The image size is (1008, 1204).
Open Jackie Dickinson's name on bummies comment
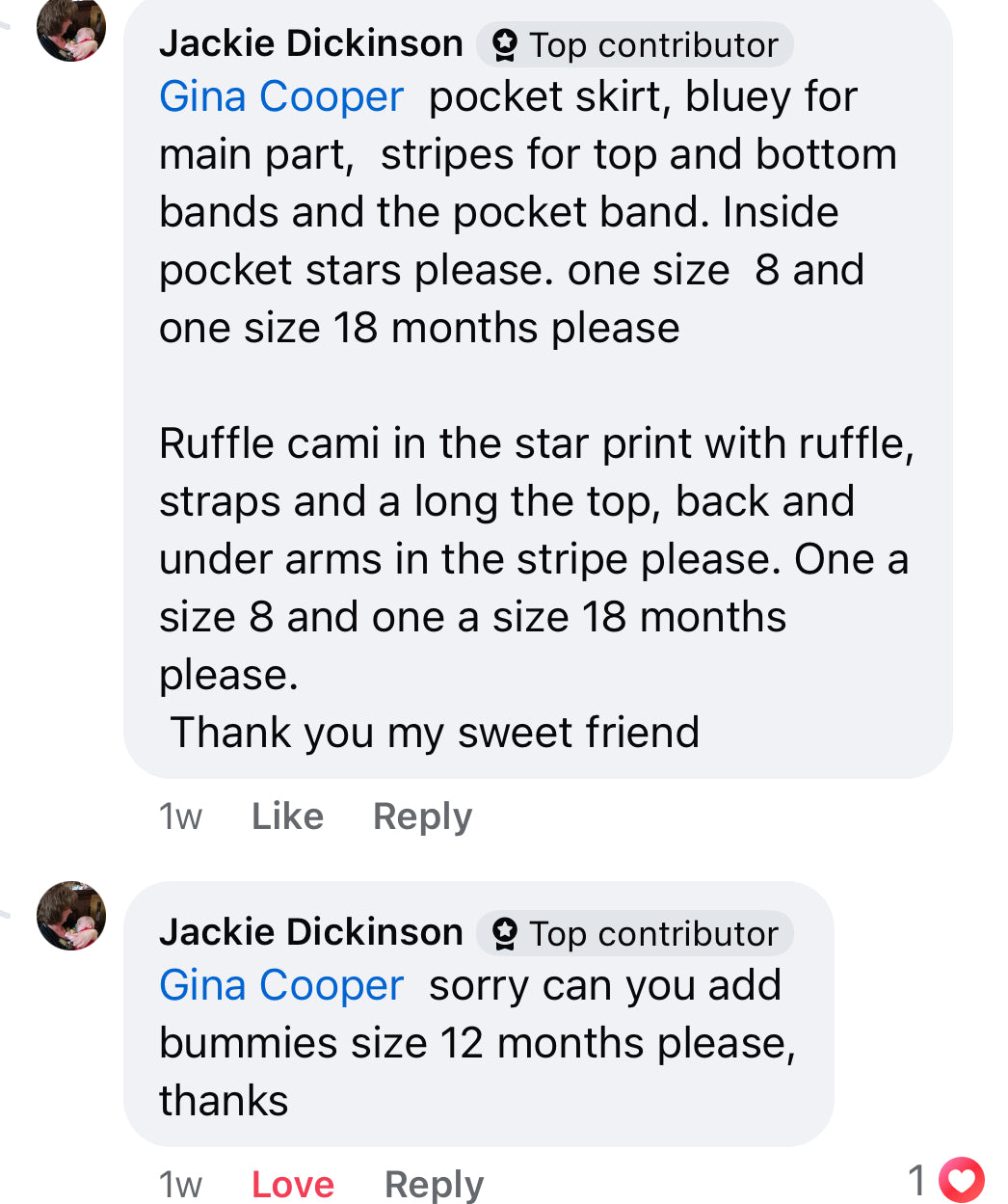(x=310, y=932)
